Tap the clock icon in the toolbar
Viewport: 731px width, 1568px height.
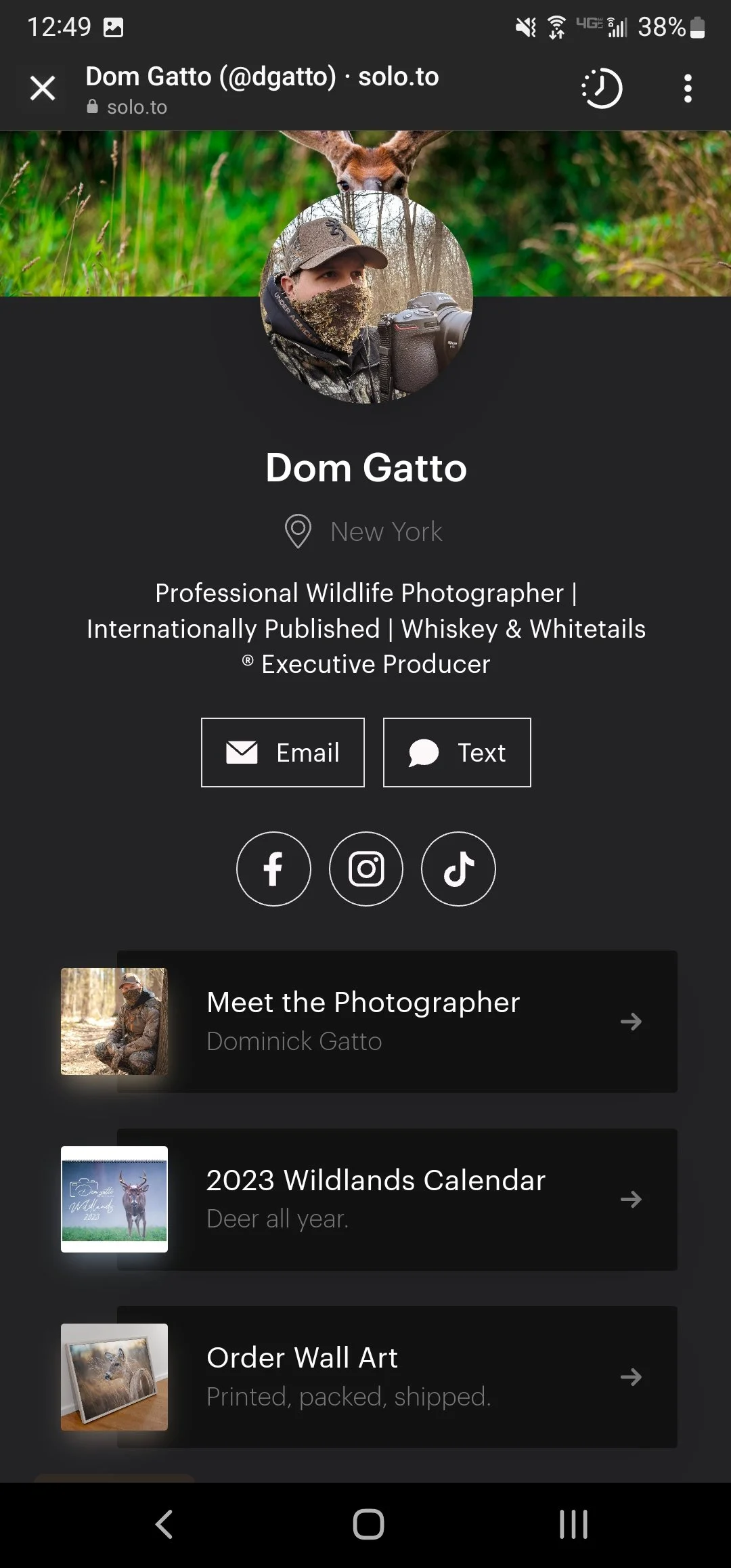pyautogui.click(x=602, y=88)
